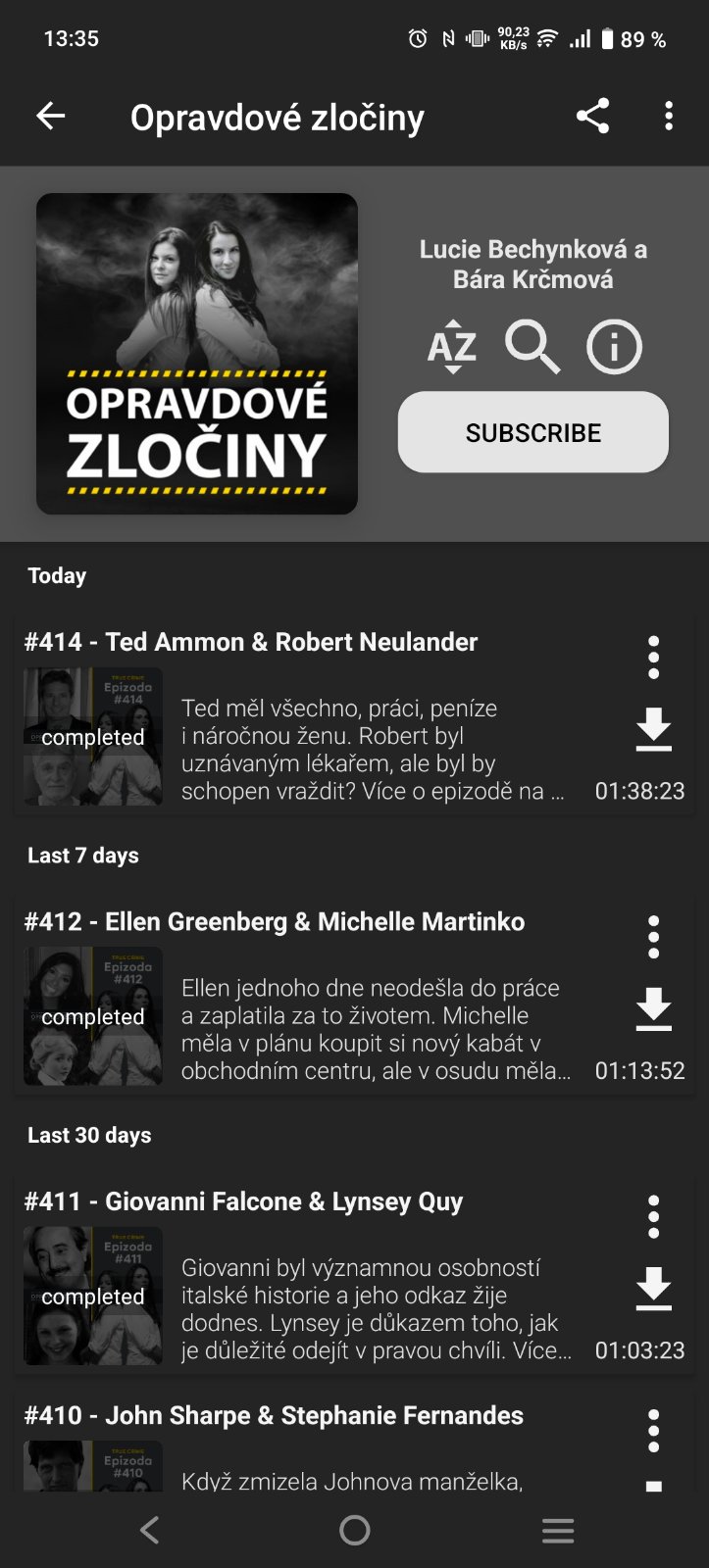Open the app bar overflow menu

669,117
